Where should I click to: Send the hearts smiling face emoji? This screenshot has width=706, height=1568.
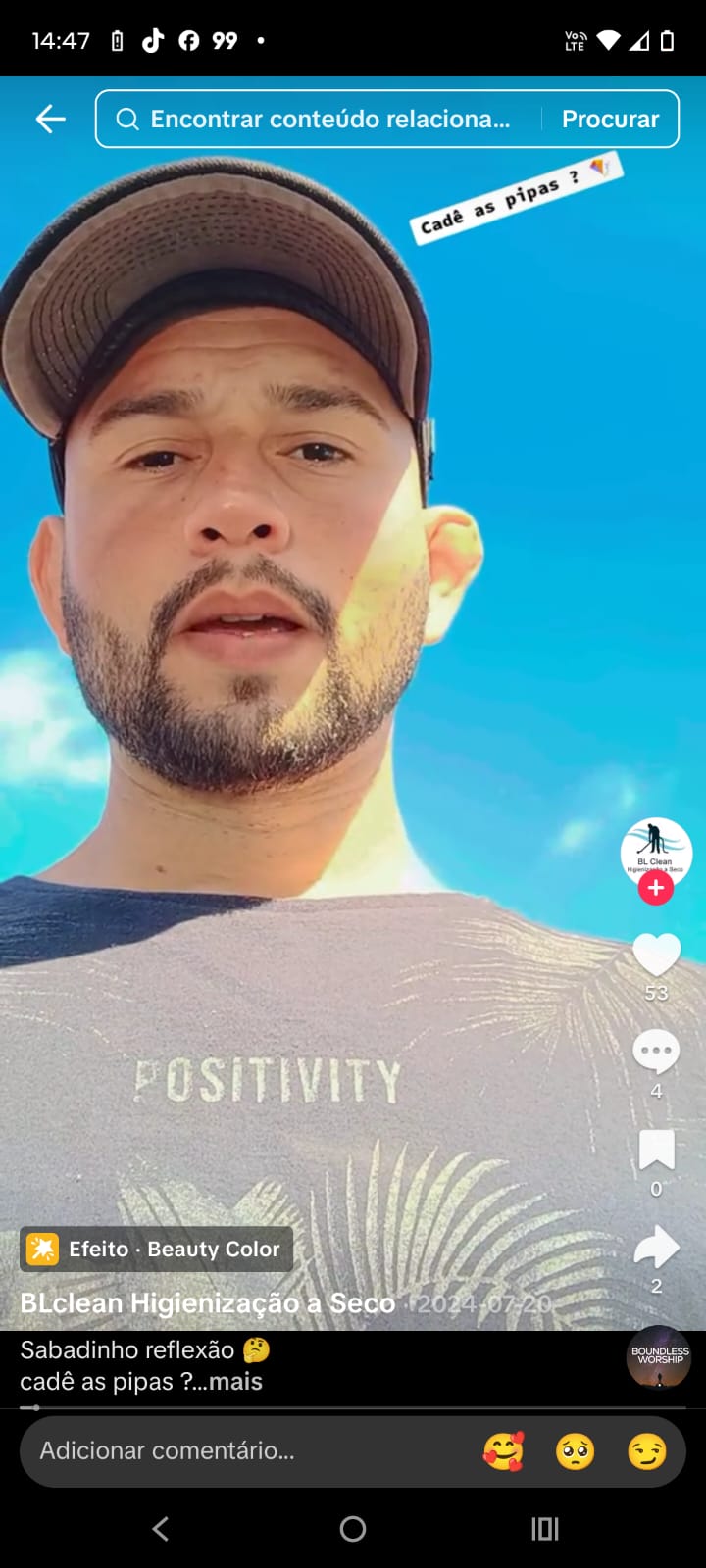503,1451
